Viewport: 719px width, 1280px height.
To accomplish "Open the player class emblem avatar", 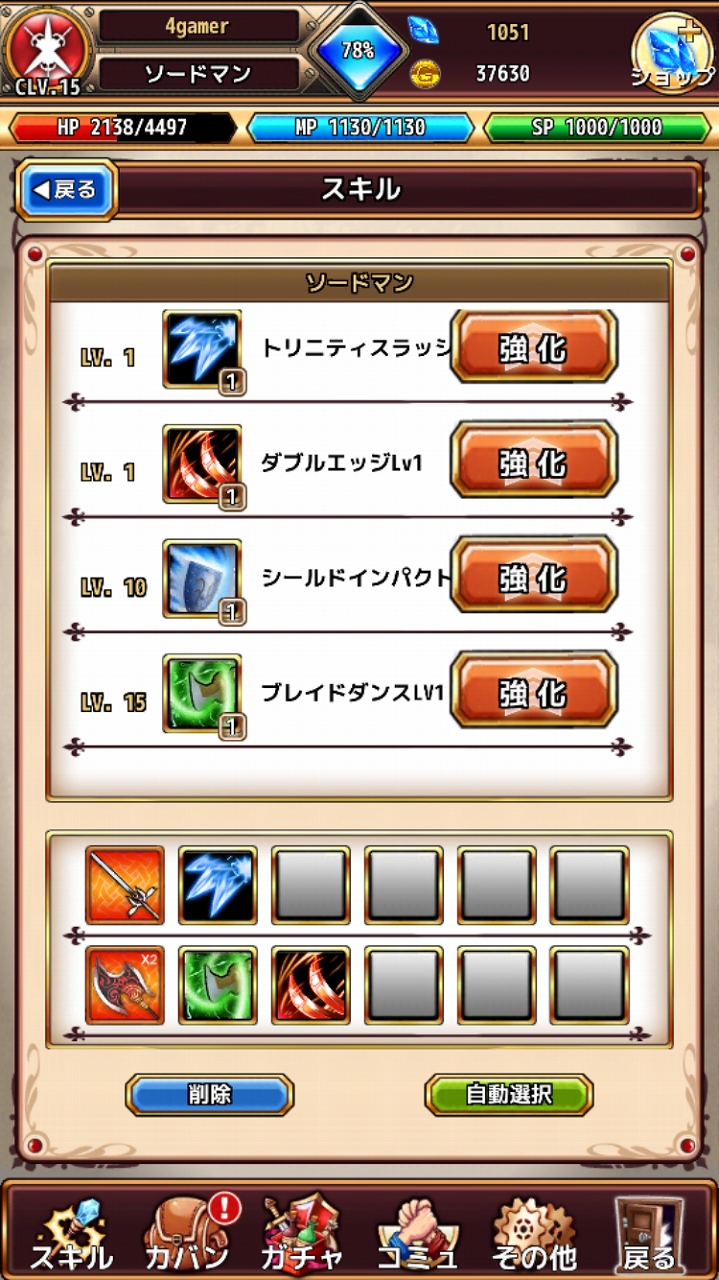I will point(47,50).
